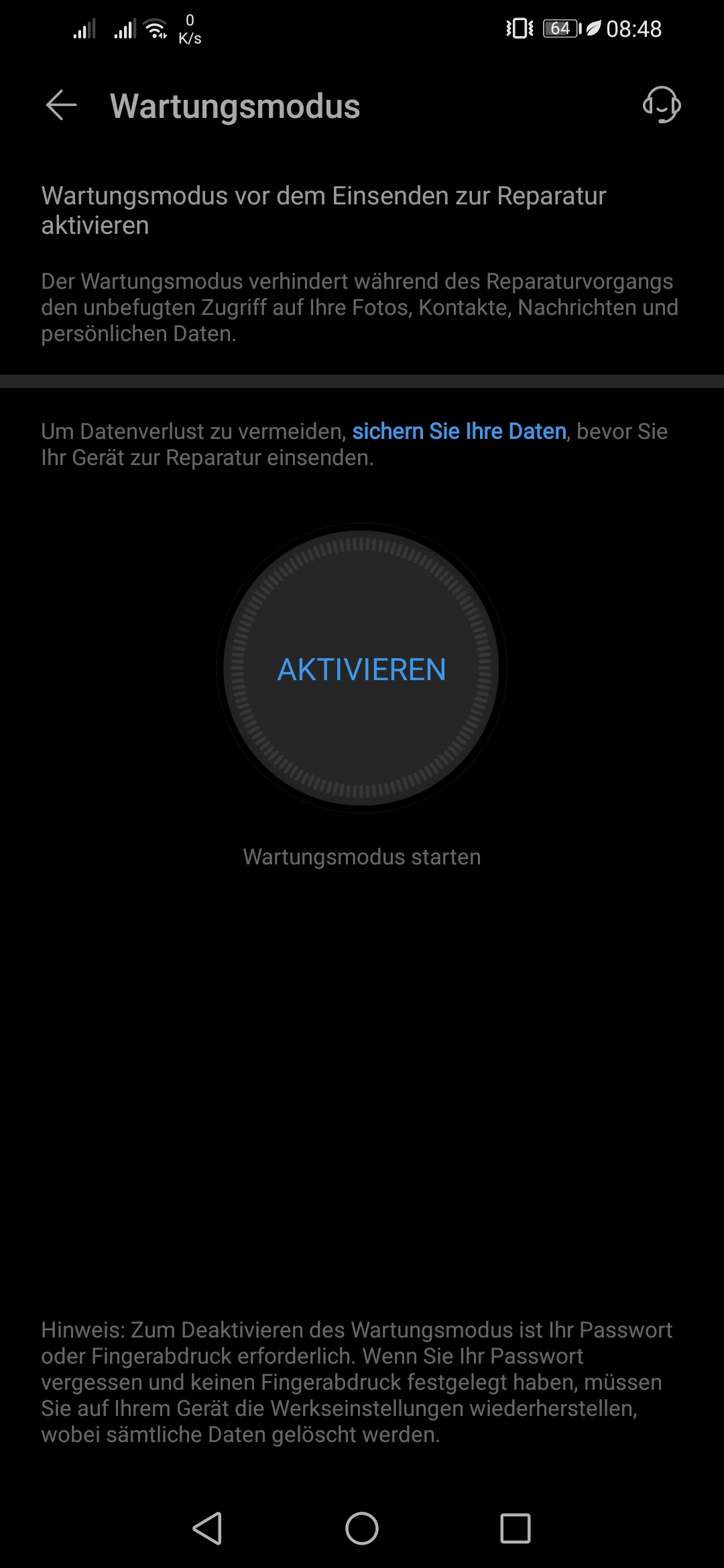Open recent apps from navigation bar

pyautogui.click(x=515, y=1528)
